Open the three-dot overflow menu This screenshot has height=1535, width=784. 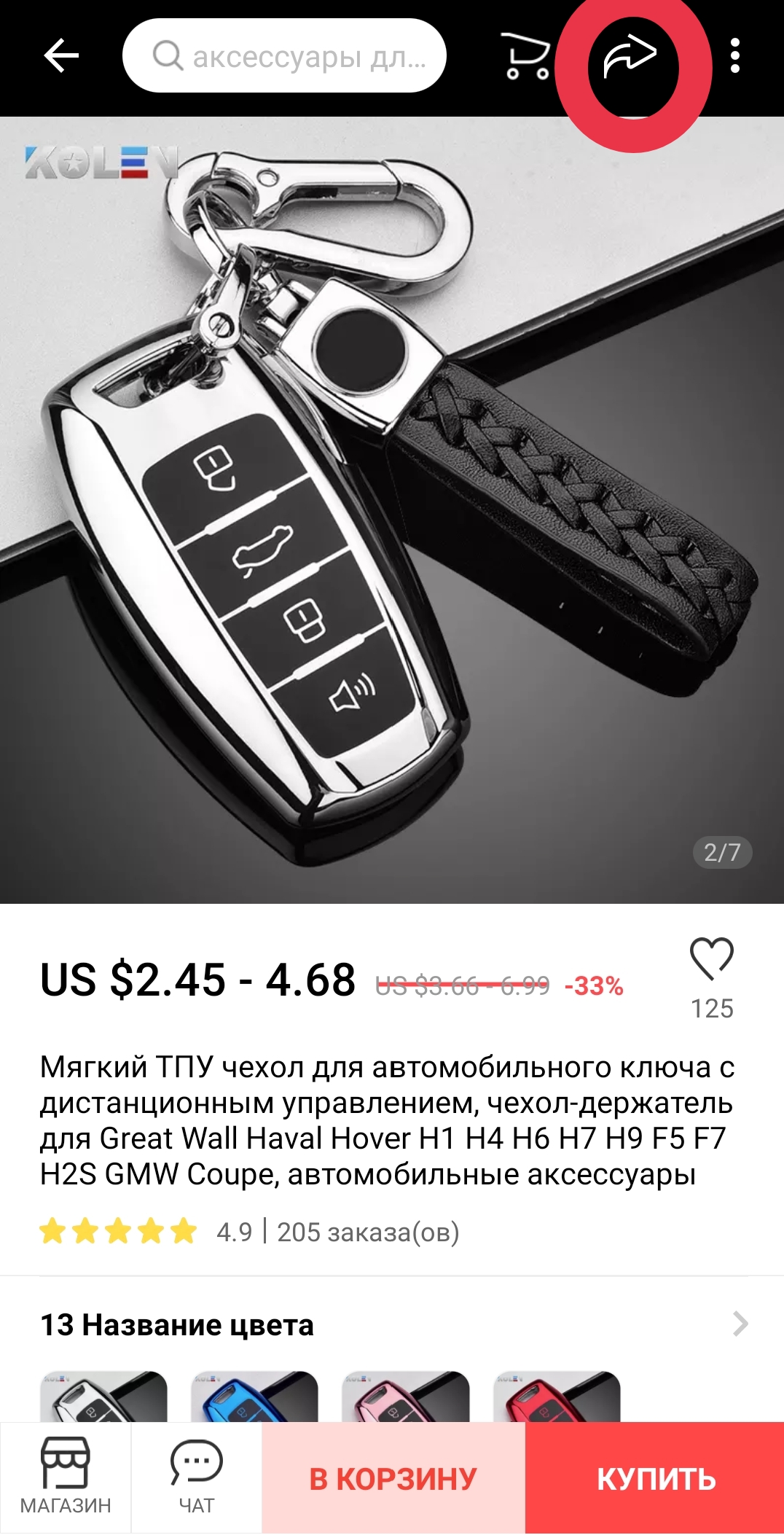click(734, 56)
